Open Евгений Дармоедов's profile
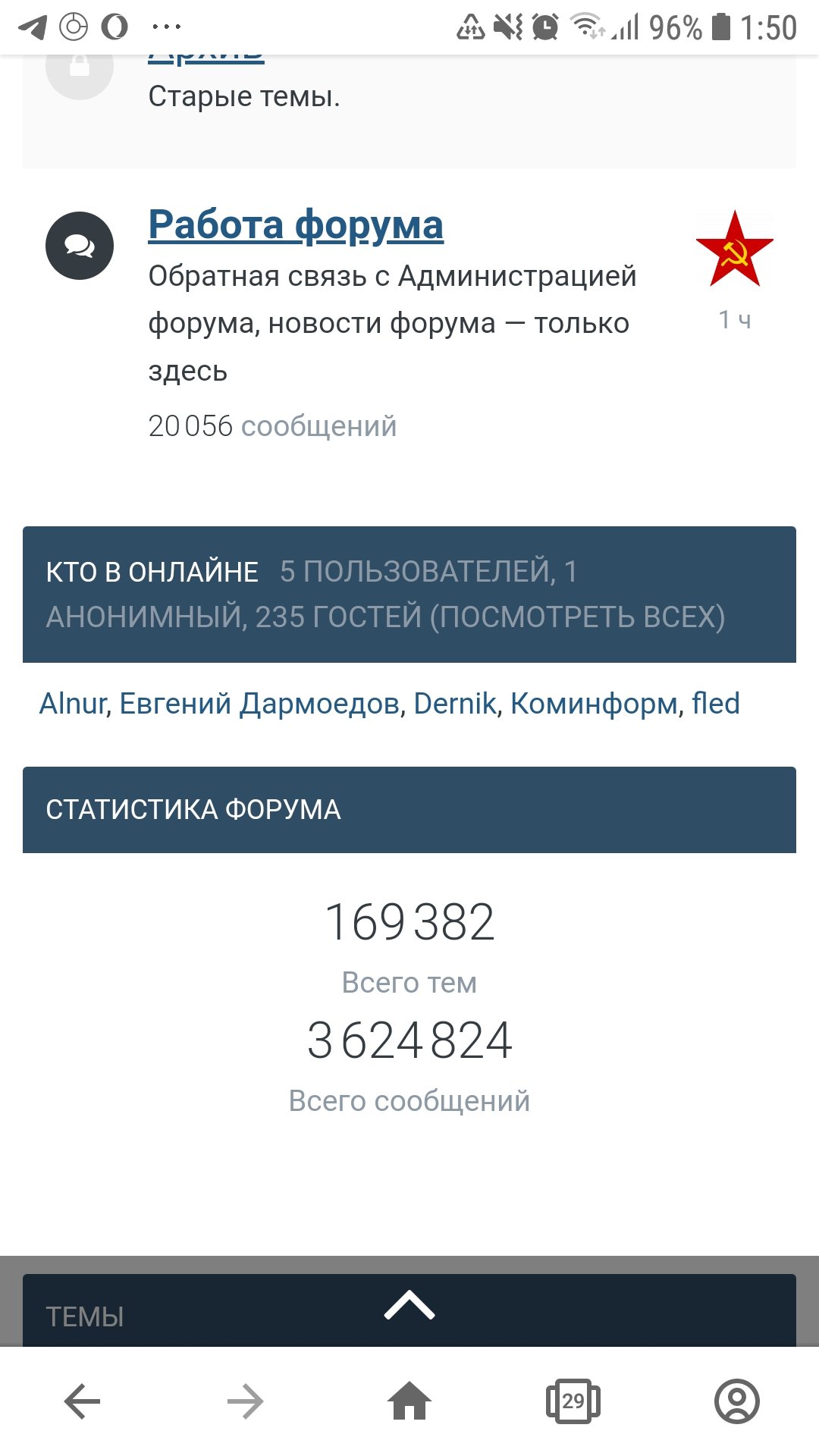The width and height of the screenshot is (819, 1456). click(259, 704)
